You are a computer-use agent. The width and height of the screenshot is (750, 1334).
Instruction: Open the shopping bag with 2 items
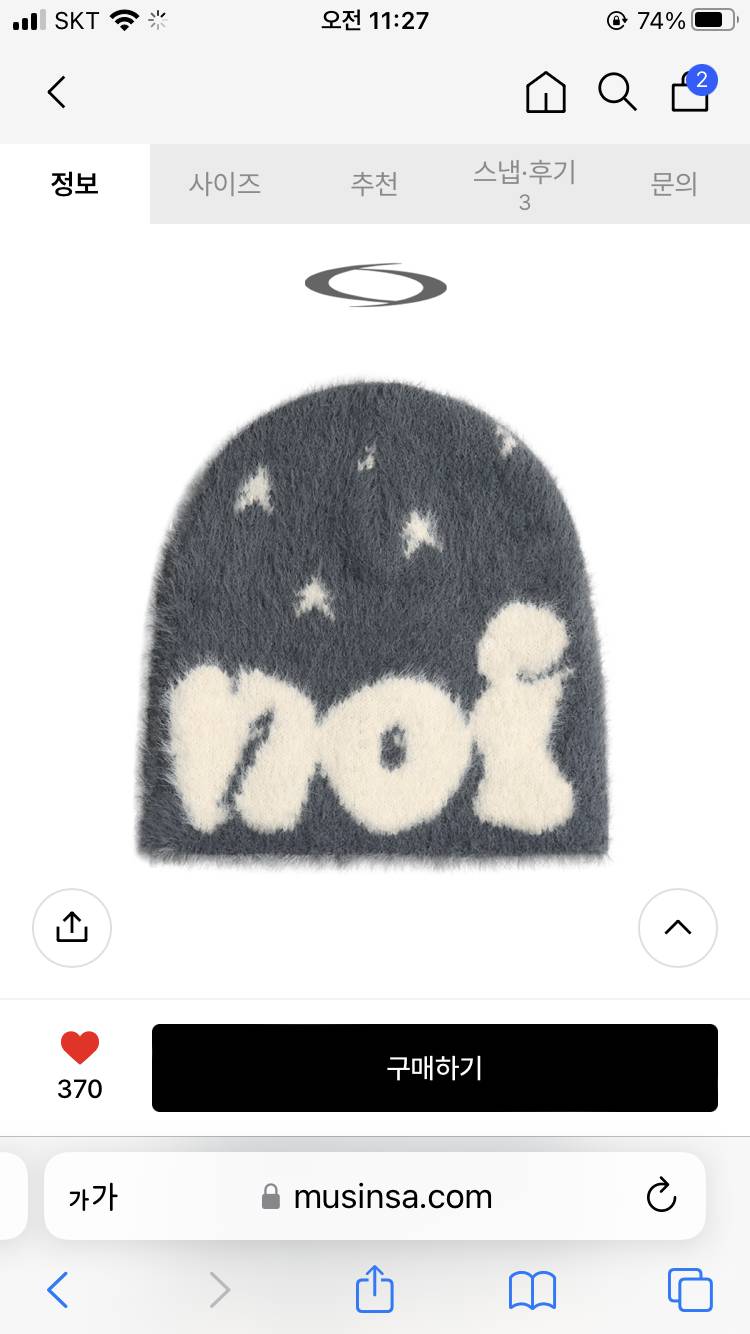[691, 91]
